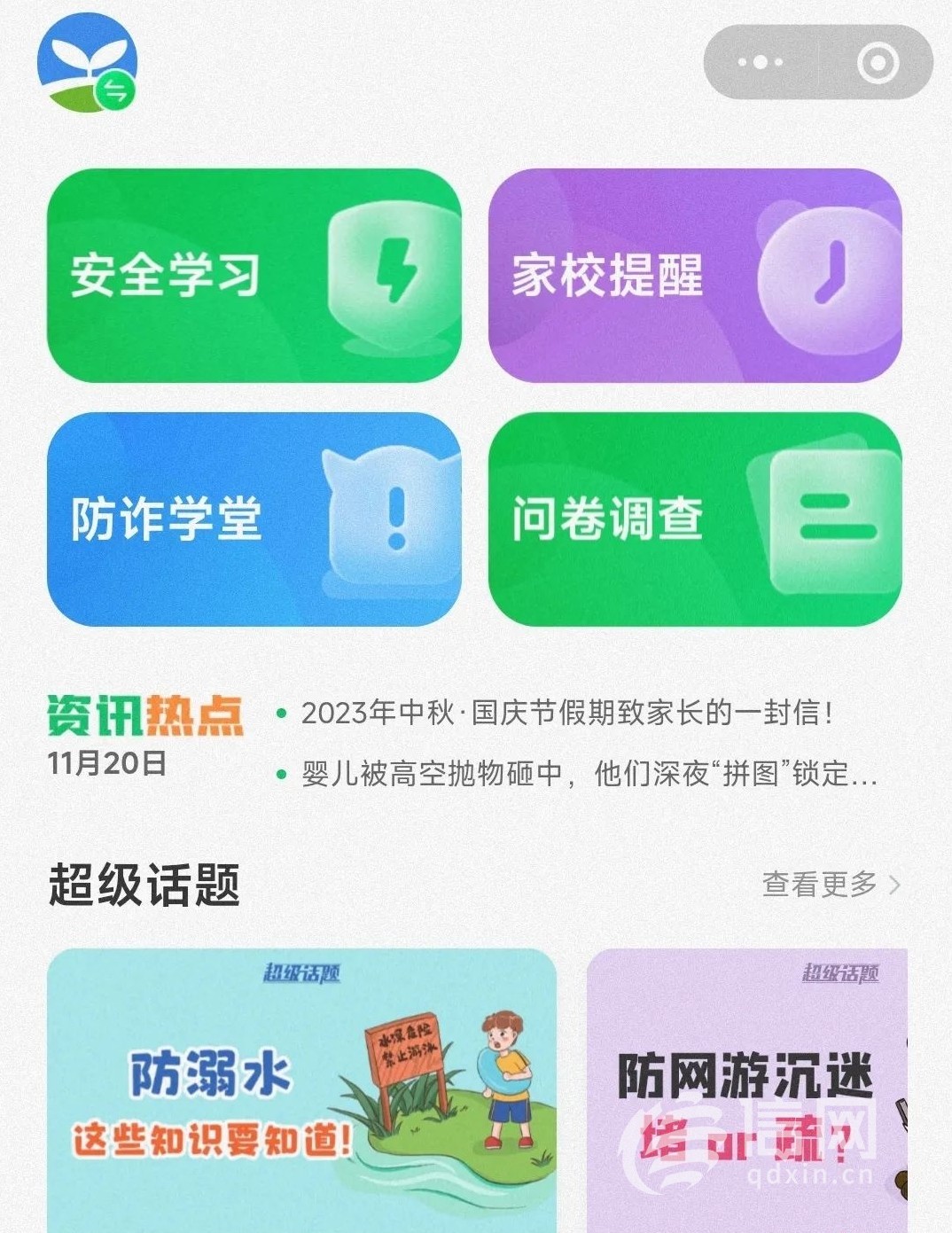Viewport: 952px width, 1233px height.
Task: Open the 问卷调查 card
Action: pos(695,519)
